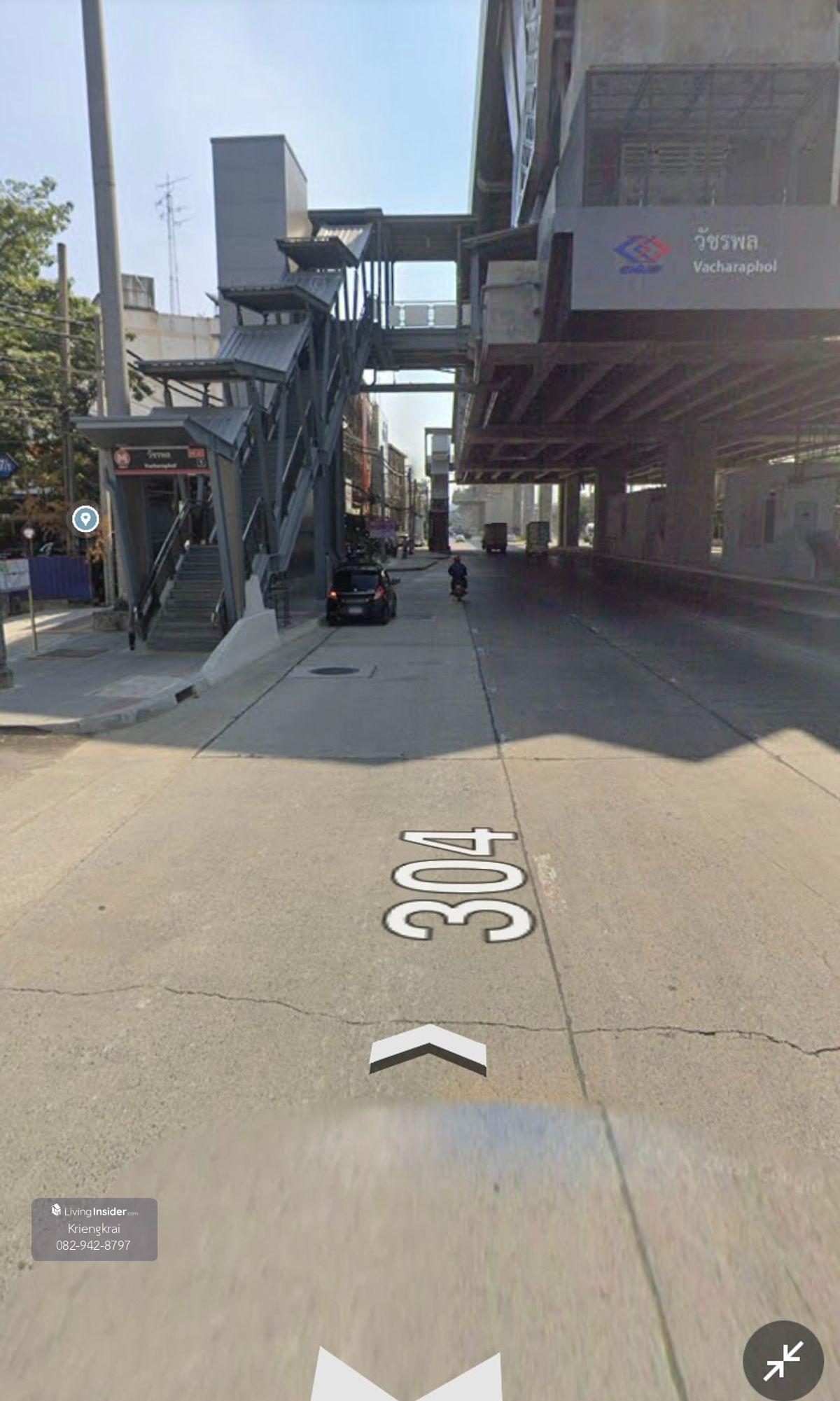Open the place marker pin near the stairs
The width and height of the screenshot is (840, 1401).
pyautogui.click(x=85, y=519)
